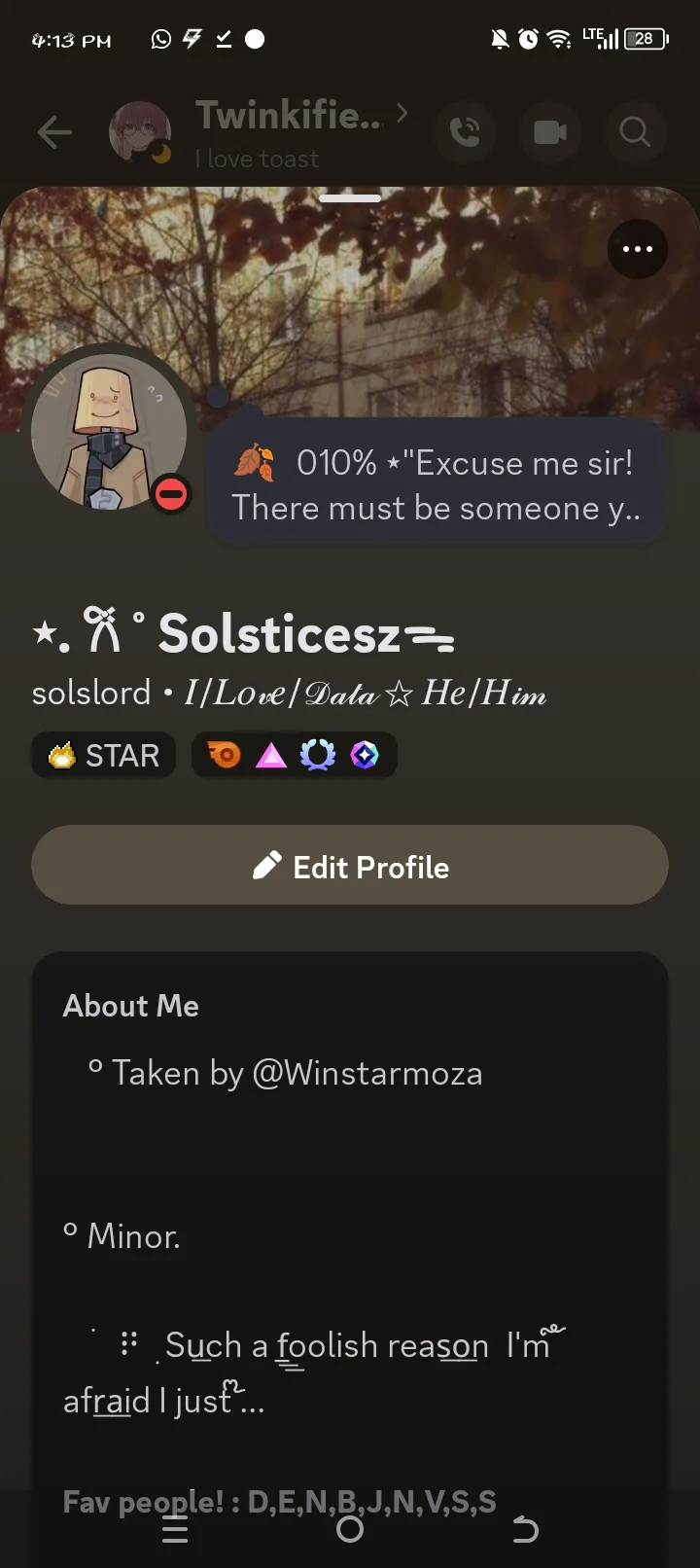Open the custom status bubble

[x=436, y=485]
